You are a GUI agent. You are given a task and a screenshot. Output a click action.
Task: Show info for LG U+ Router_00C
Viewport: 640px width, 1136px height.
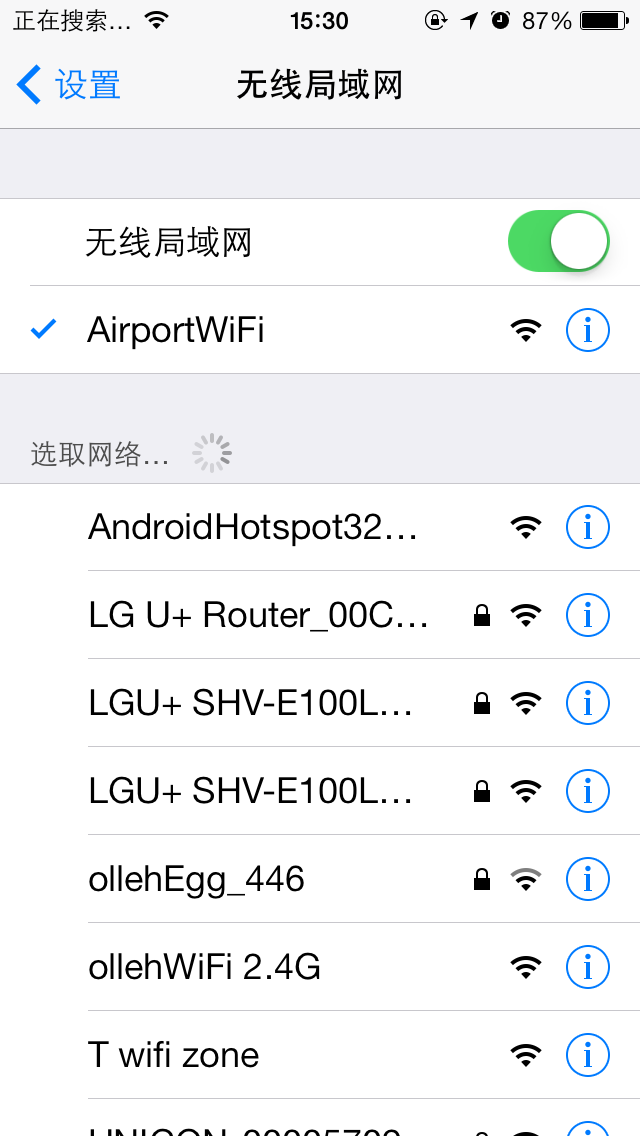click(587, 614)
